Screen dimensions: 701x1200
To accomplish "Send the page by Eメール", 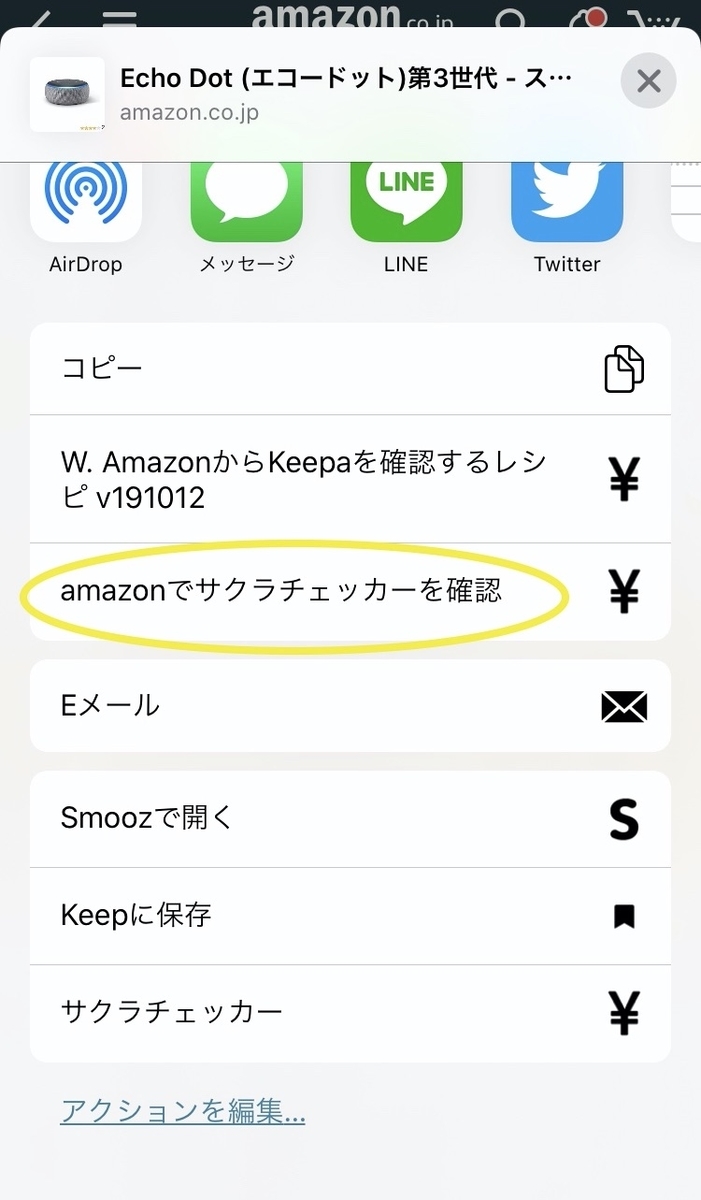I will pos(350,705).
